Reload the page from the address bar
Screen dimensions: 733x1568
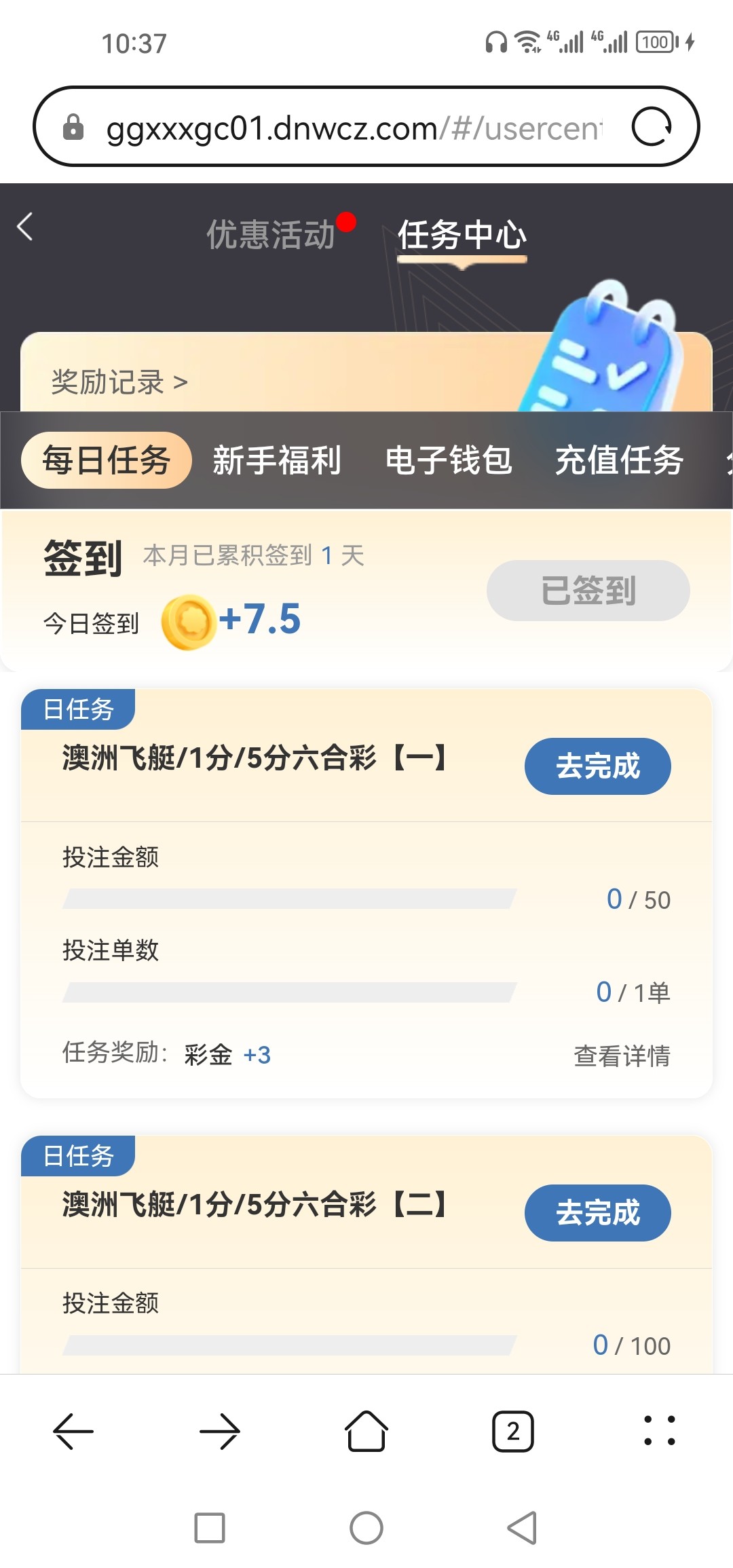652,127
